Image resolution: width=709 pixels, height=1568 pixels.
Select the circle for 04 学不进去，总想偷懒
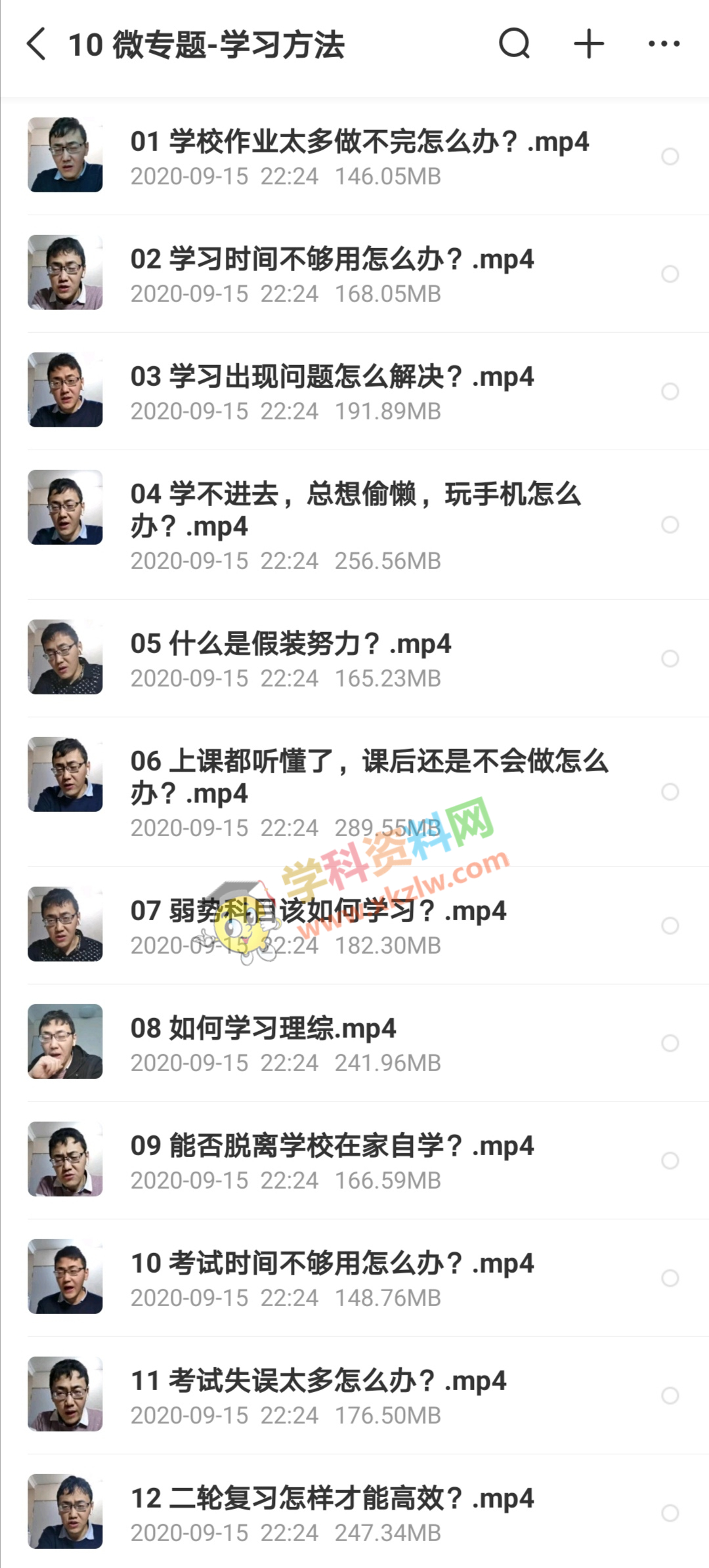tap(670, 524)
